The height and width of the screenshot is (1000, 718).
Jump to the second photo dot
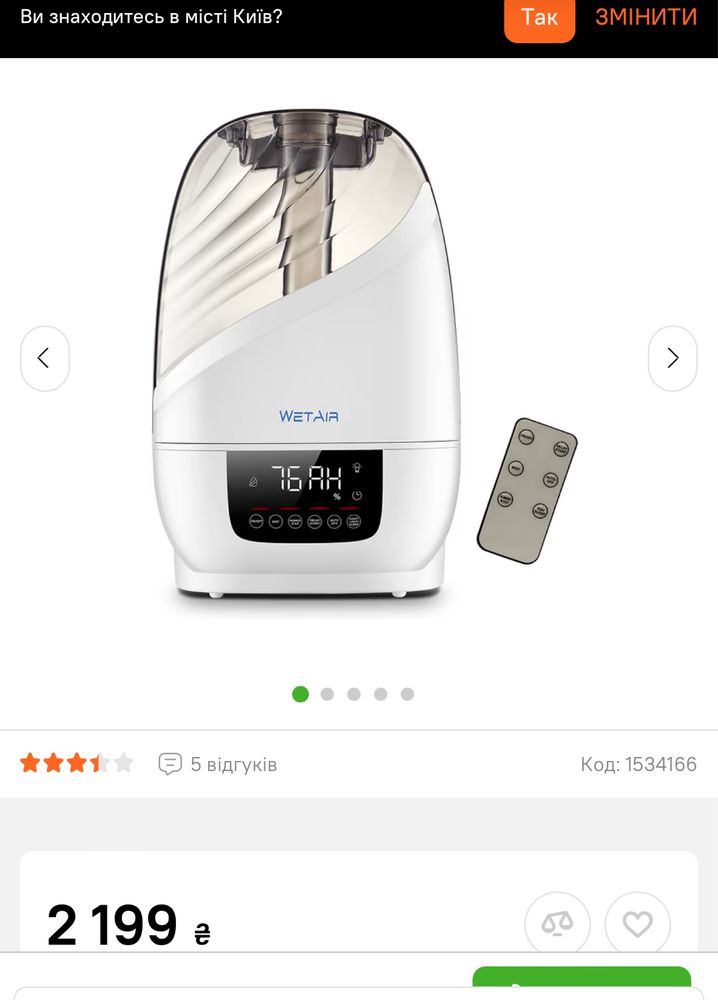click(x=327, y=694)
